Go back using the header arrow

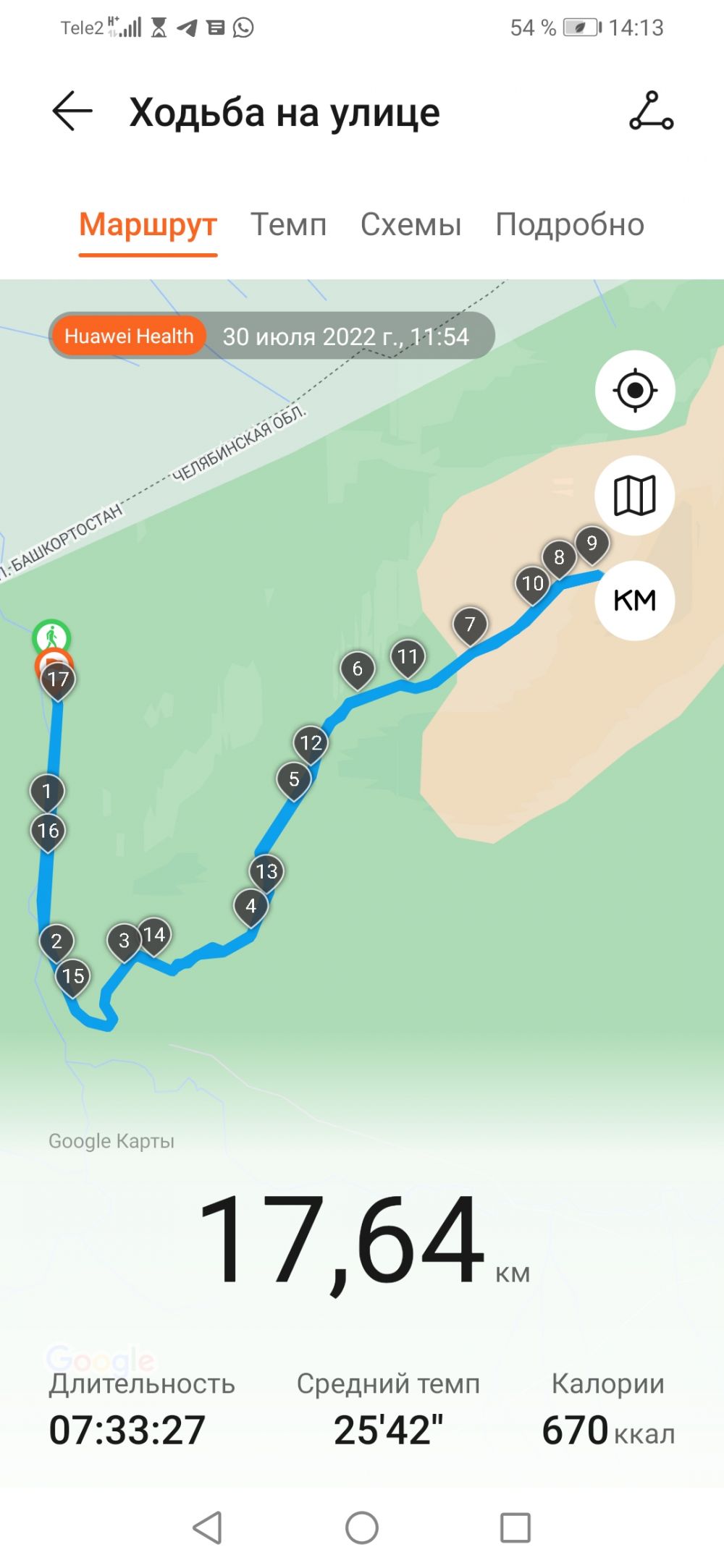point(72,111)
